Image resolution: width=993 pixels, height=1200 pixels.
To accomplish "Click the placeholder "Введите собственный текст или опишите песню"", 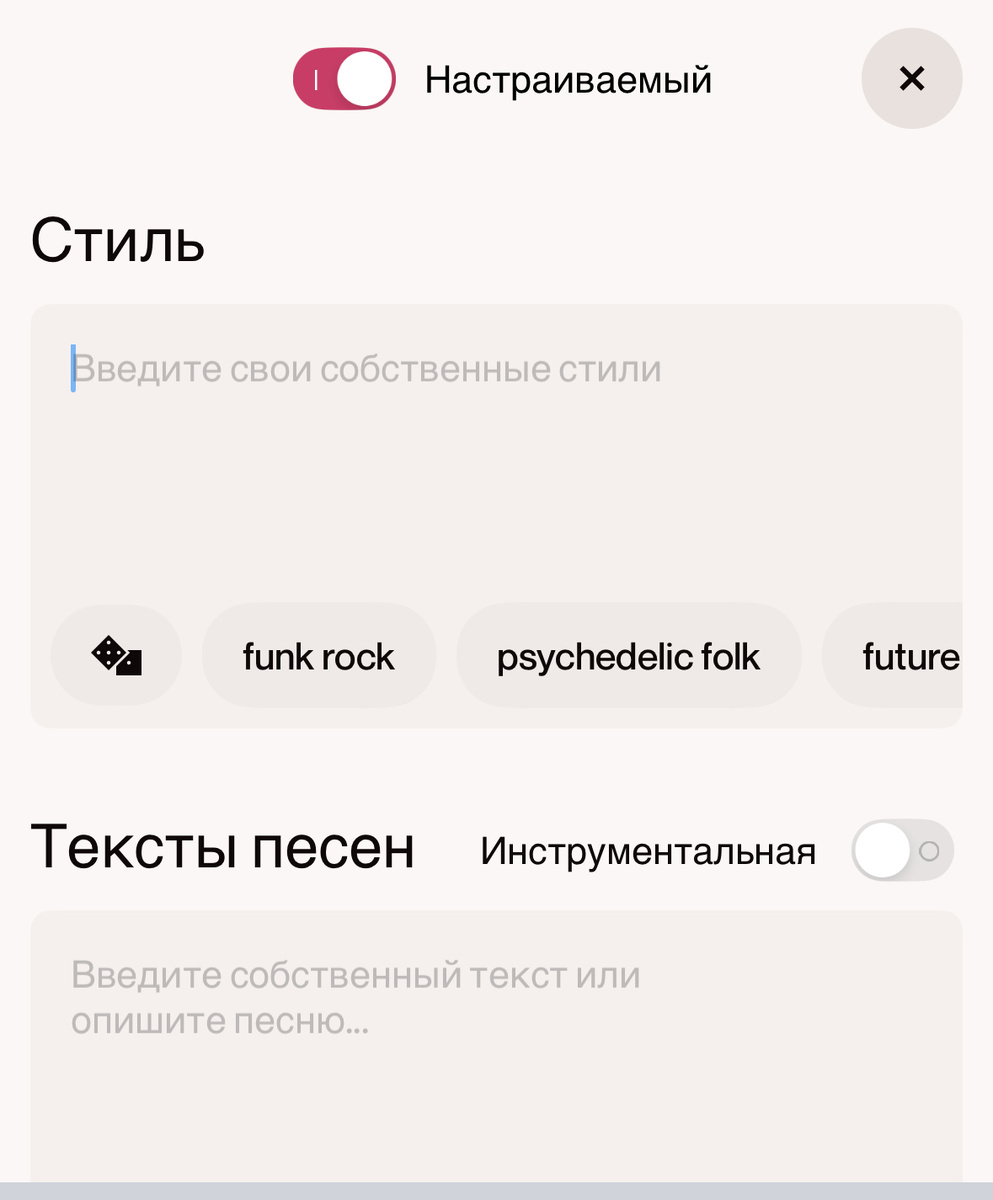I will coord(357,997).
